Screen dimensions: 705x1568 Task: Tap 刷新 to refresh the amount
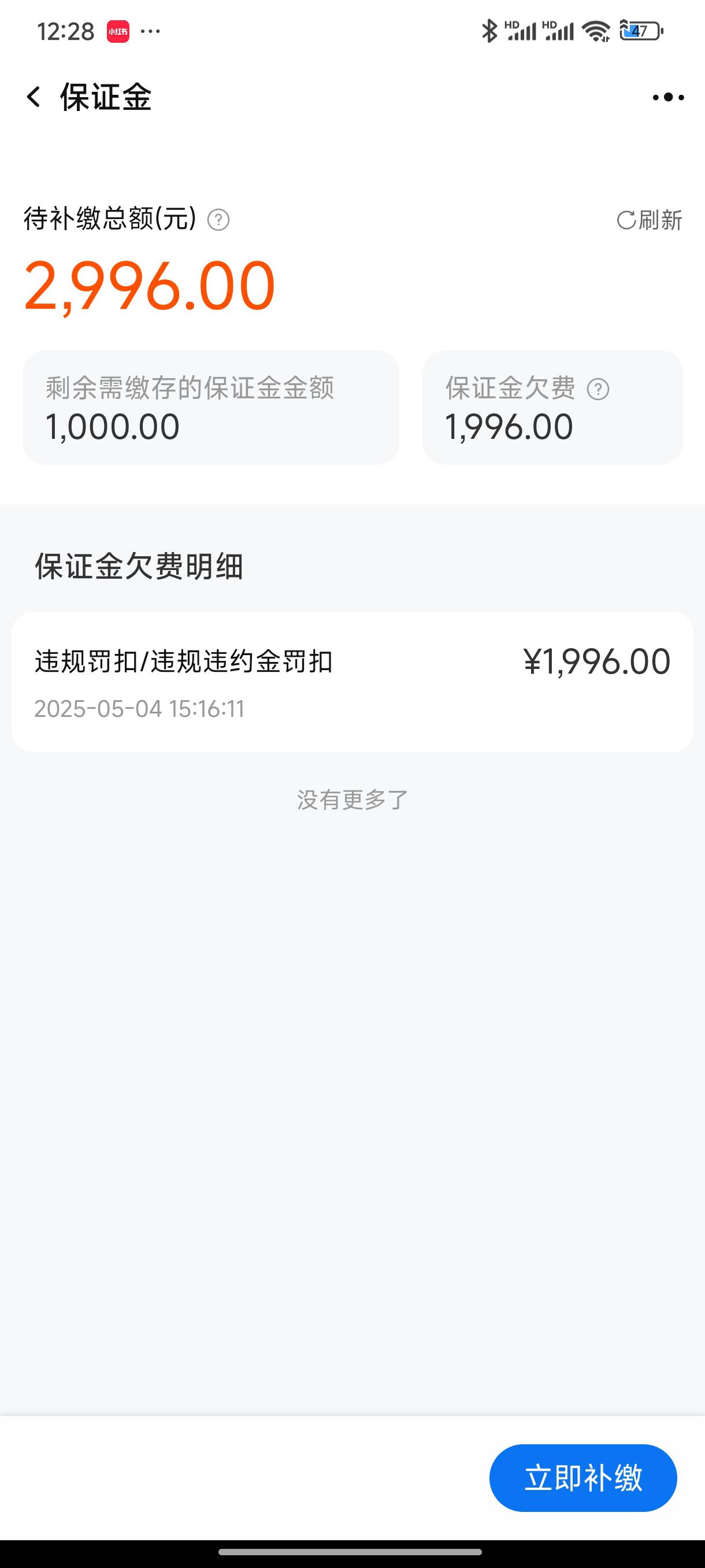[x=649, y=220]
